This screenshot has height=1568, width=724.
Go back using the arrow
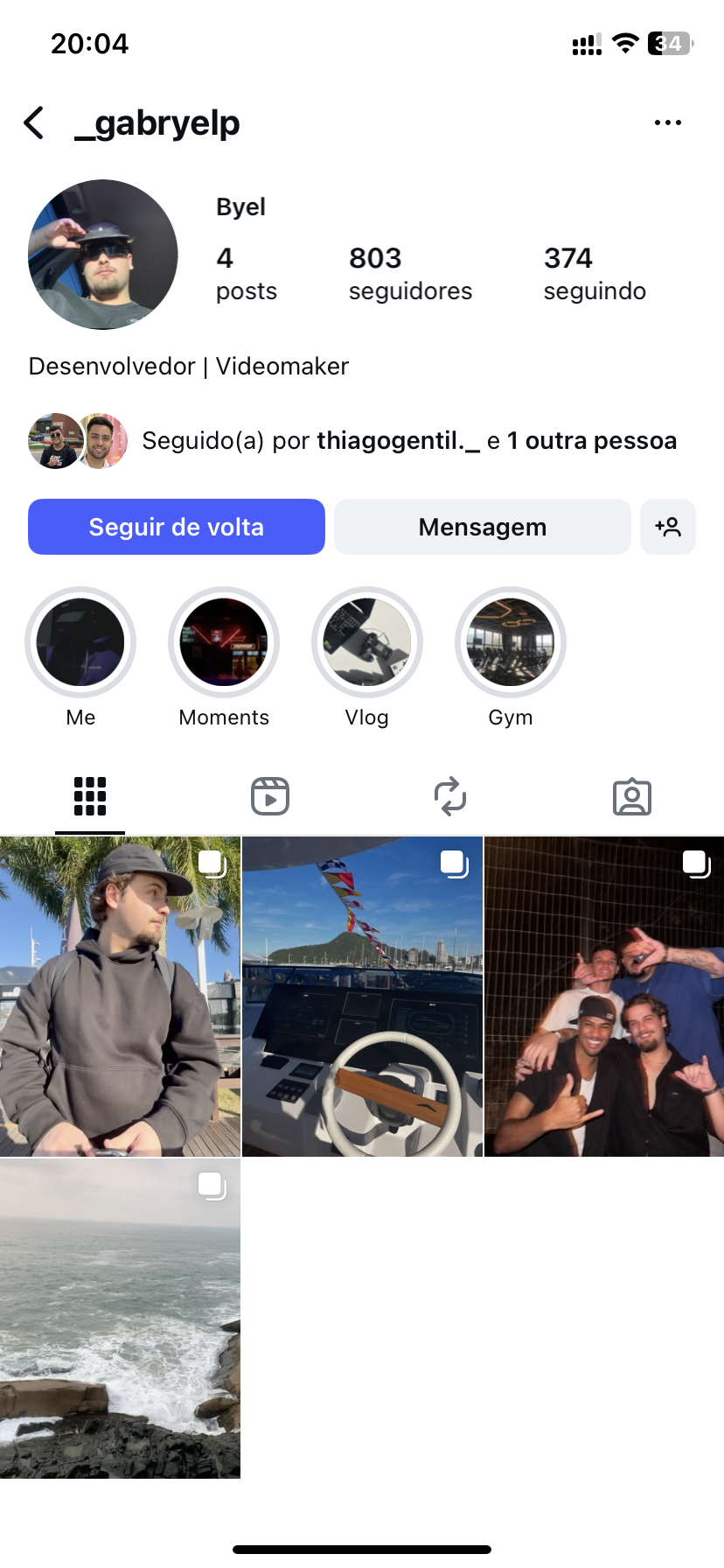(x=35, y=123)
